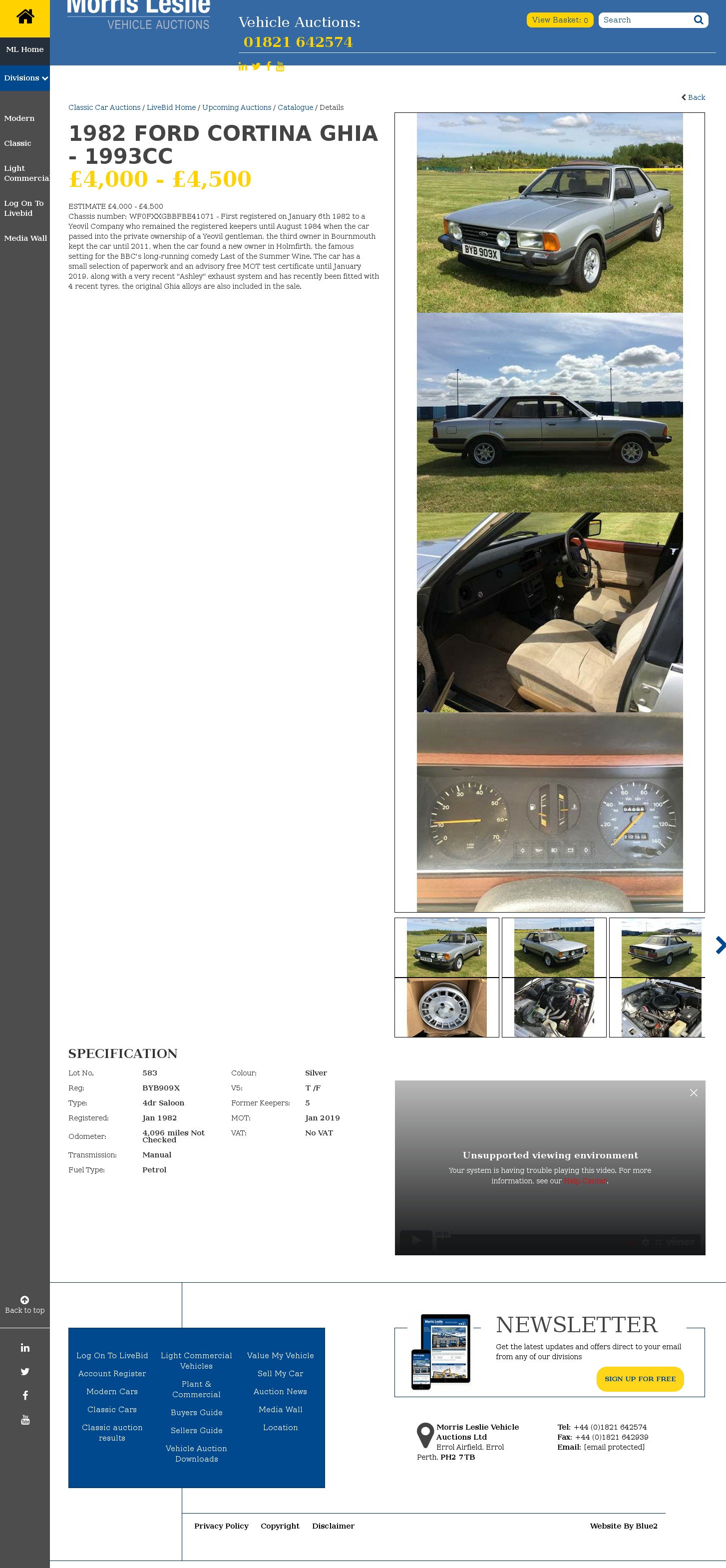
Task: Tap the Search field in the header
Action: 645,20
